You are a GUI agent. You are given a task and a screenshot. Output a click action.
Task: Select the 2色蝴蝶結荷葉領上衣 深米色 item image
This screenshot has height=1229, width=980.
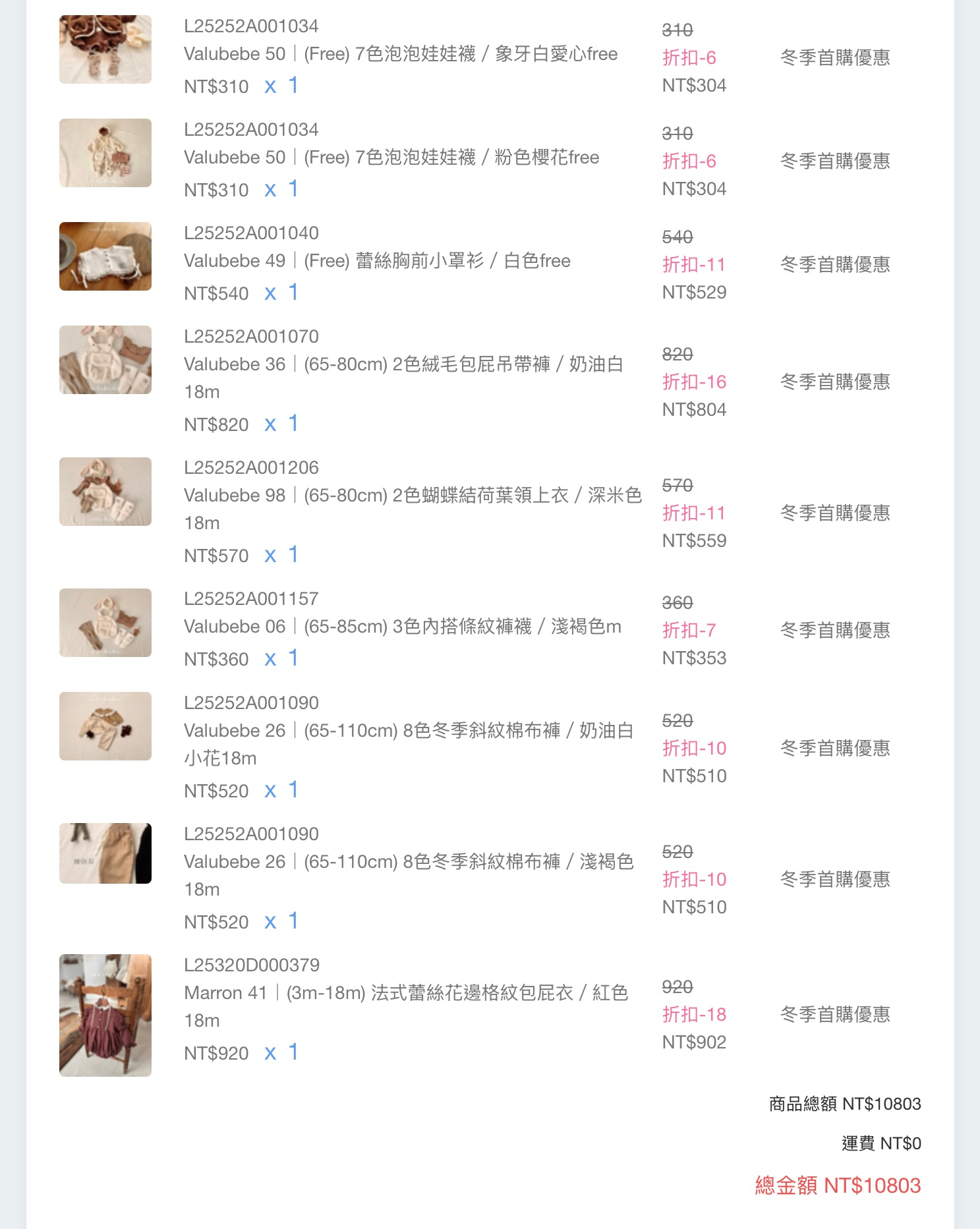(105, 492)
